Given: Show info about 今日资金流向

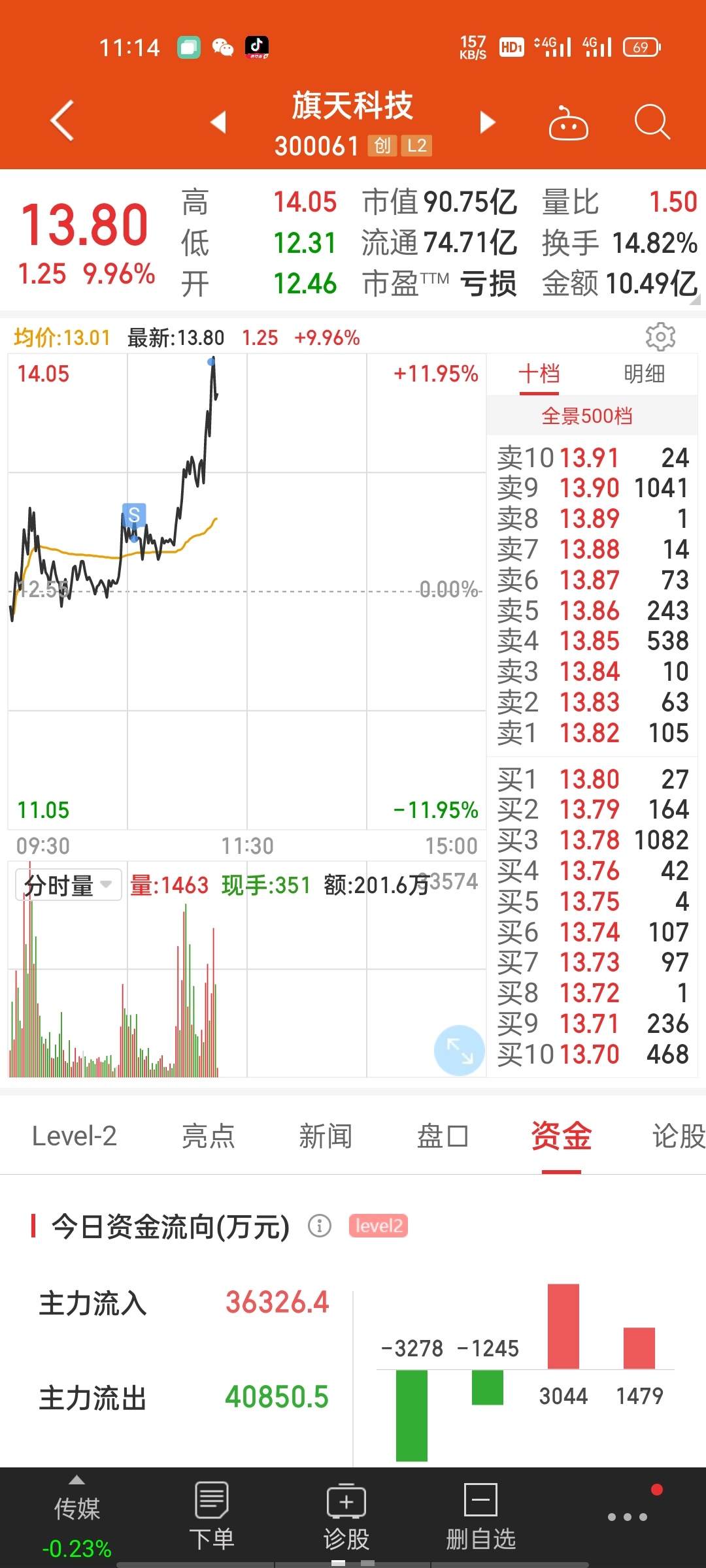Looking at the screenshot, I should coord(320,1226).
